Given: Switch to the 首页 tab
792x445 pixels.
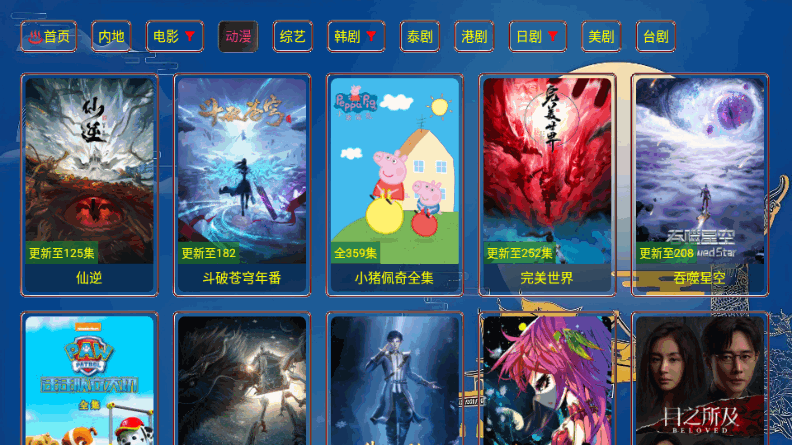Looking at the screenshot, I should pos(48,37).
